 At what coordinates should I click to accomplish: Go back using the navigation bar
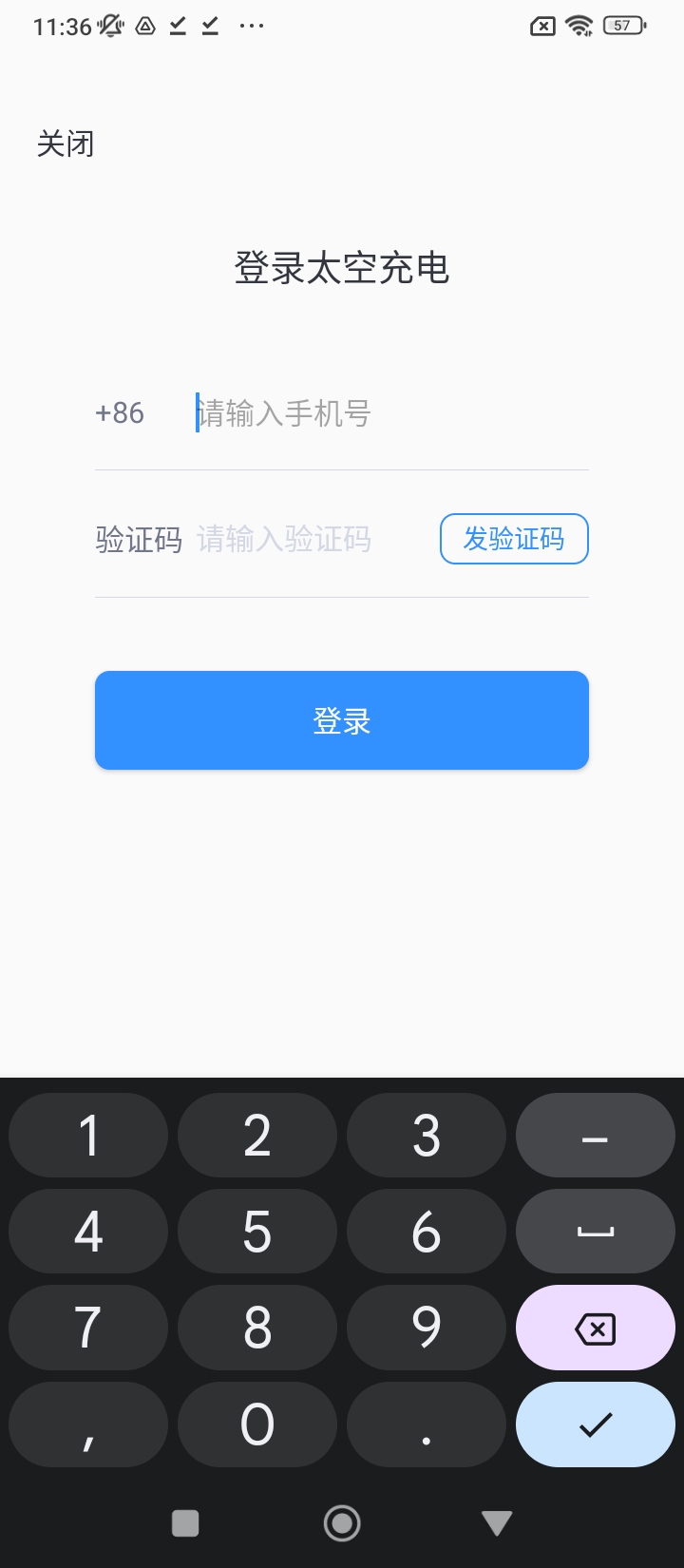497,1523
